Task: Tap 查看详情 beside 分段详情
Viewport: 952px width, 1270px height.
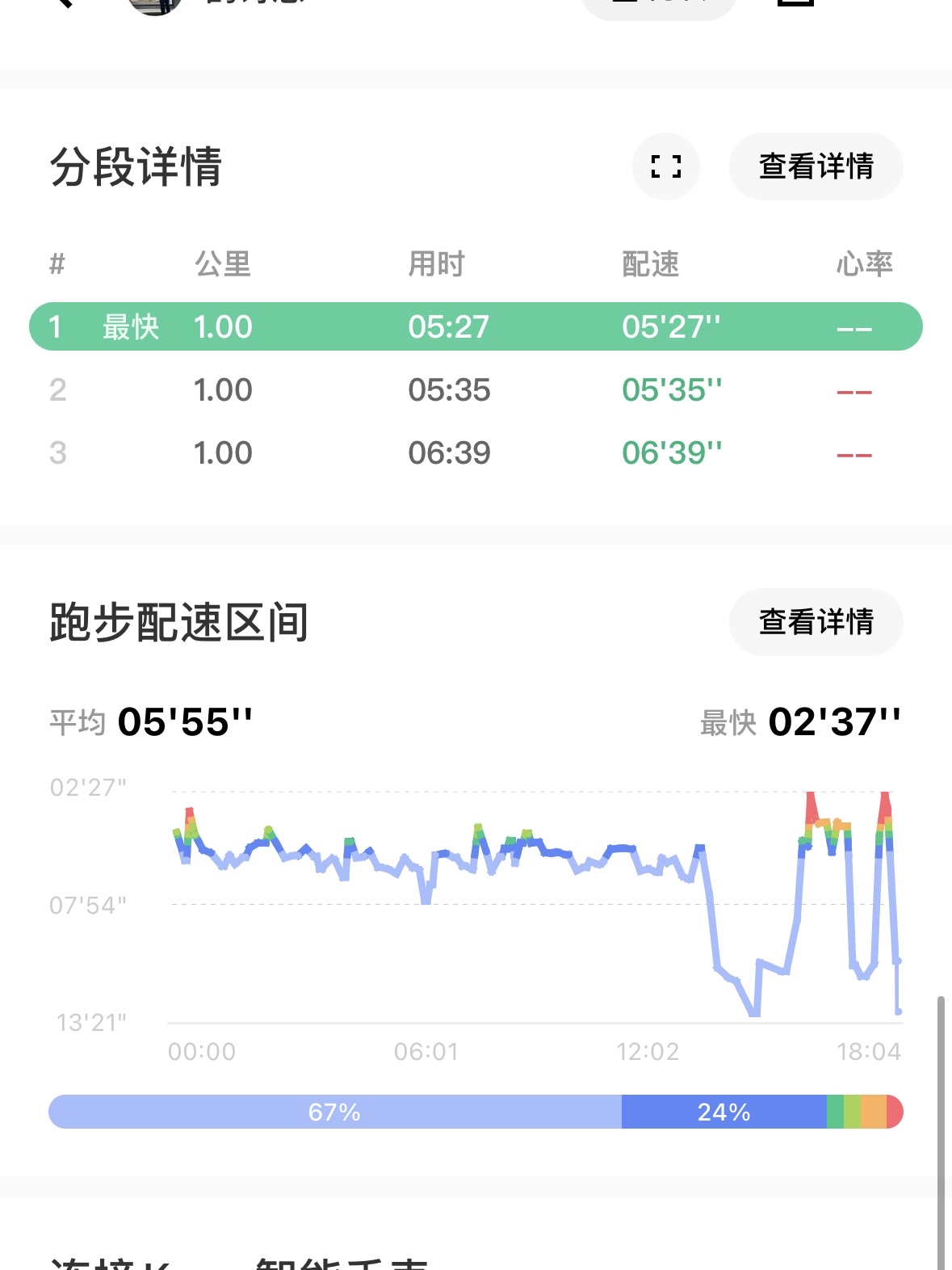Action: click(x=816, y=166)
